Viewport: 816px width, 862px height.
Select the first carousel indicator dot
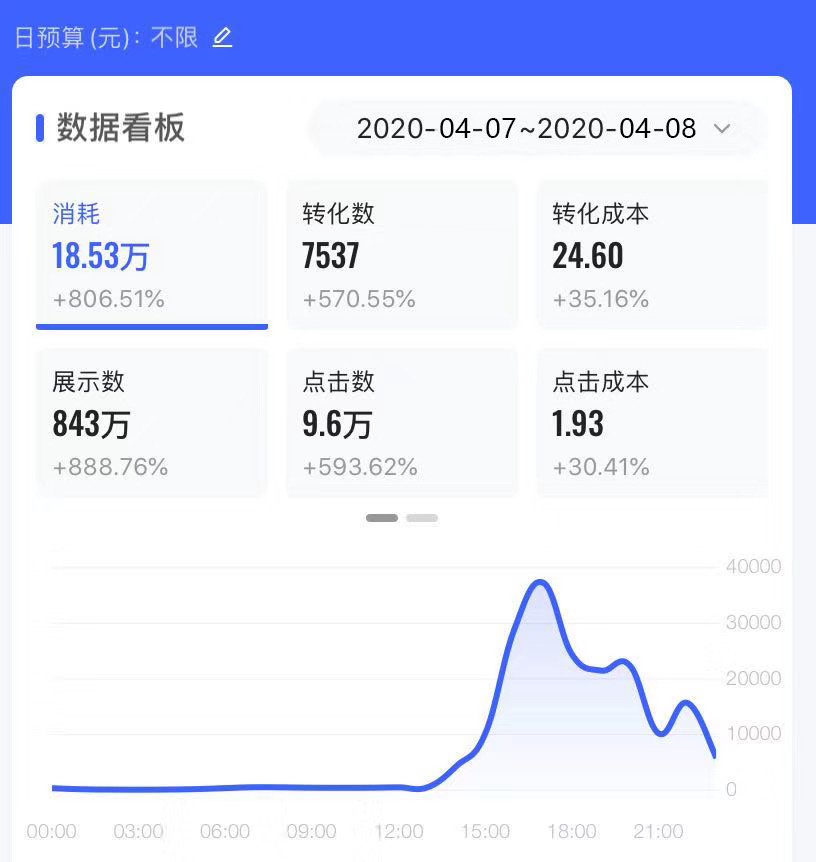tap(382, 518)
